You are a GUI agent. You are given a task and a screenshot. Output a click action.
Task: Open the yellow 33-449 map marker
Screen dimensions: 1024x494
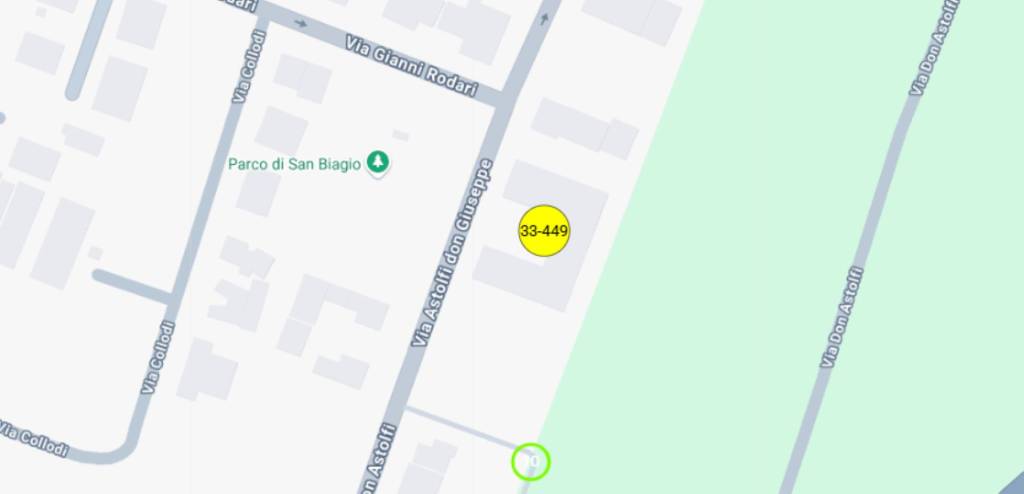tap(544, 231)
